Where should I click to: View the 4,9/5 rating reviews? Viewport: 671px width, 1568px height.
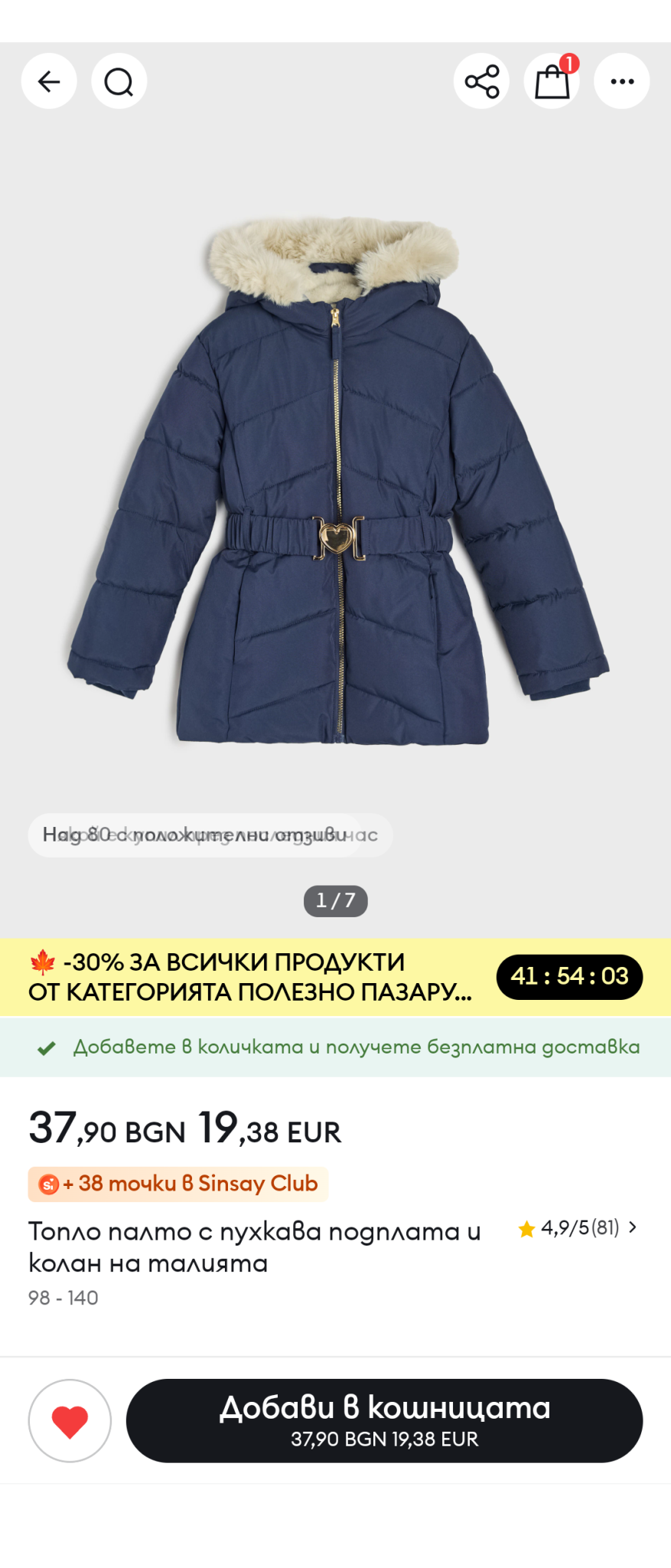(x=579, y=1228)
